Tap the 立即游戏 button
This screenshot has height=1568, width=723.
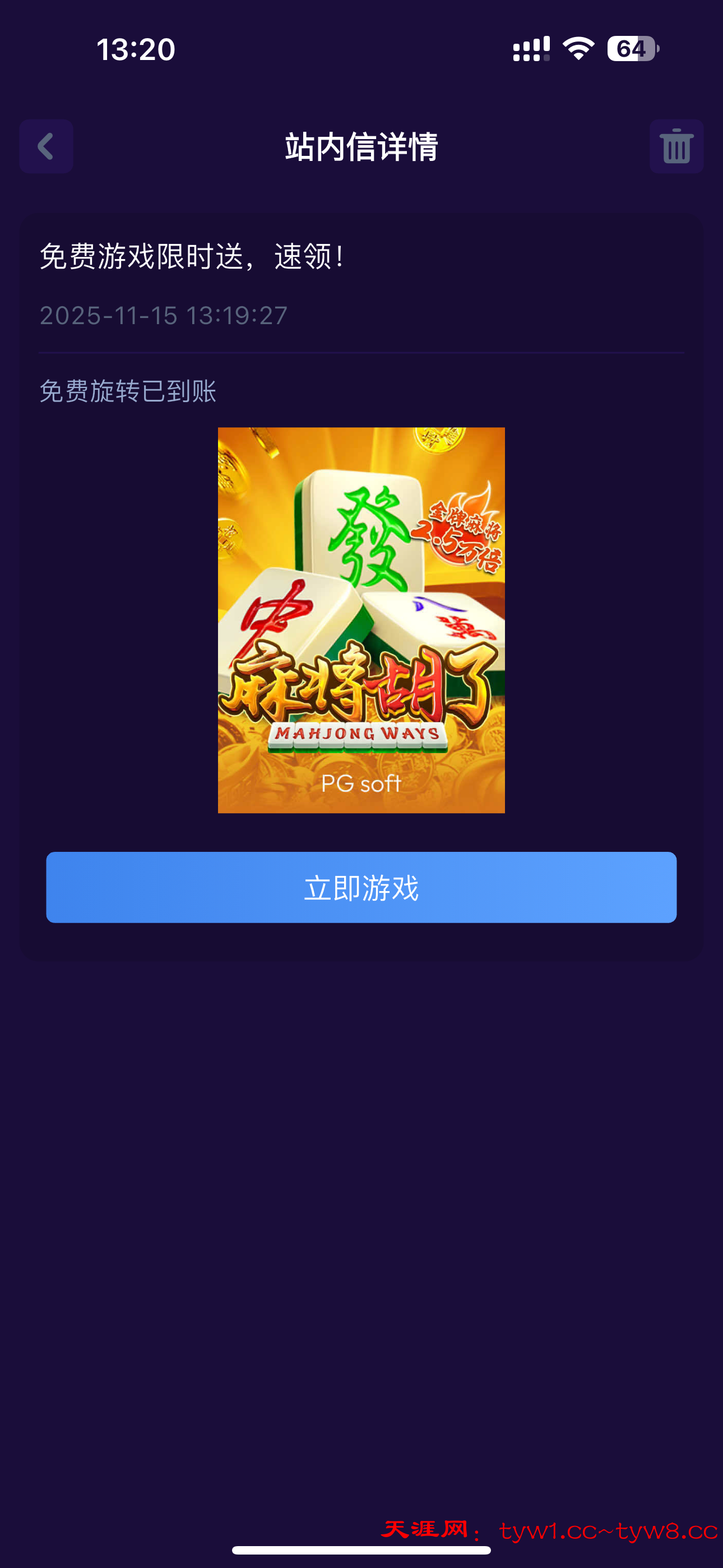point(361,887)
